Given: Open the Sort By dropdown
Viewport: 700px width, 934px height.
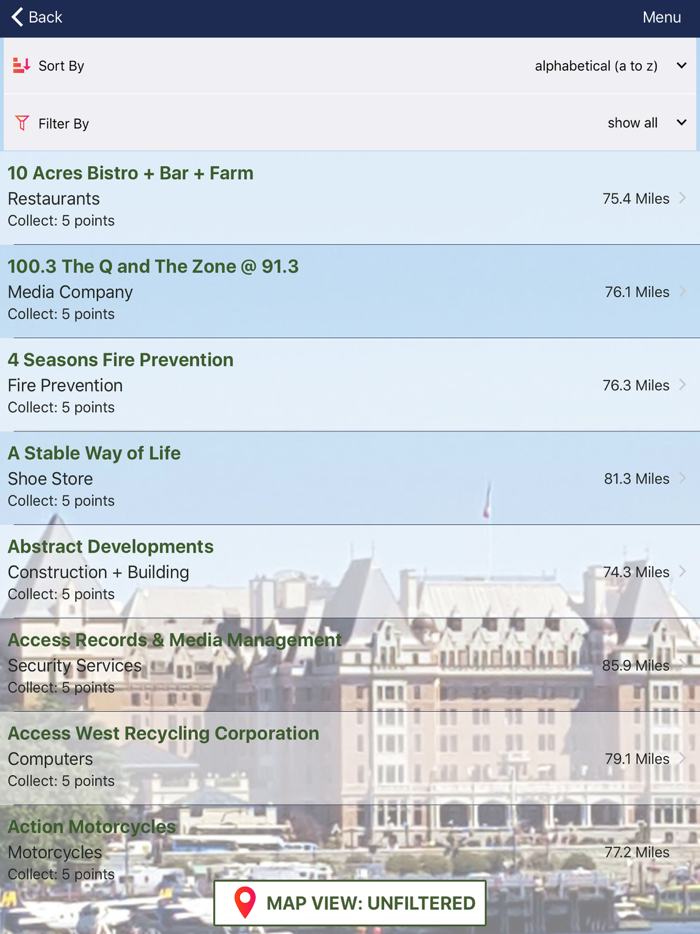Looking at the screenshot, I should (609, 66).
